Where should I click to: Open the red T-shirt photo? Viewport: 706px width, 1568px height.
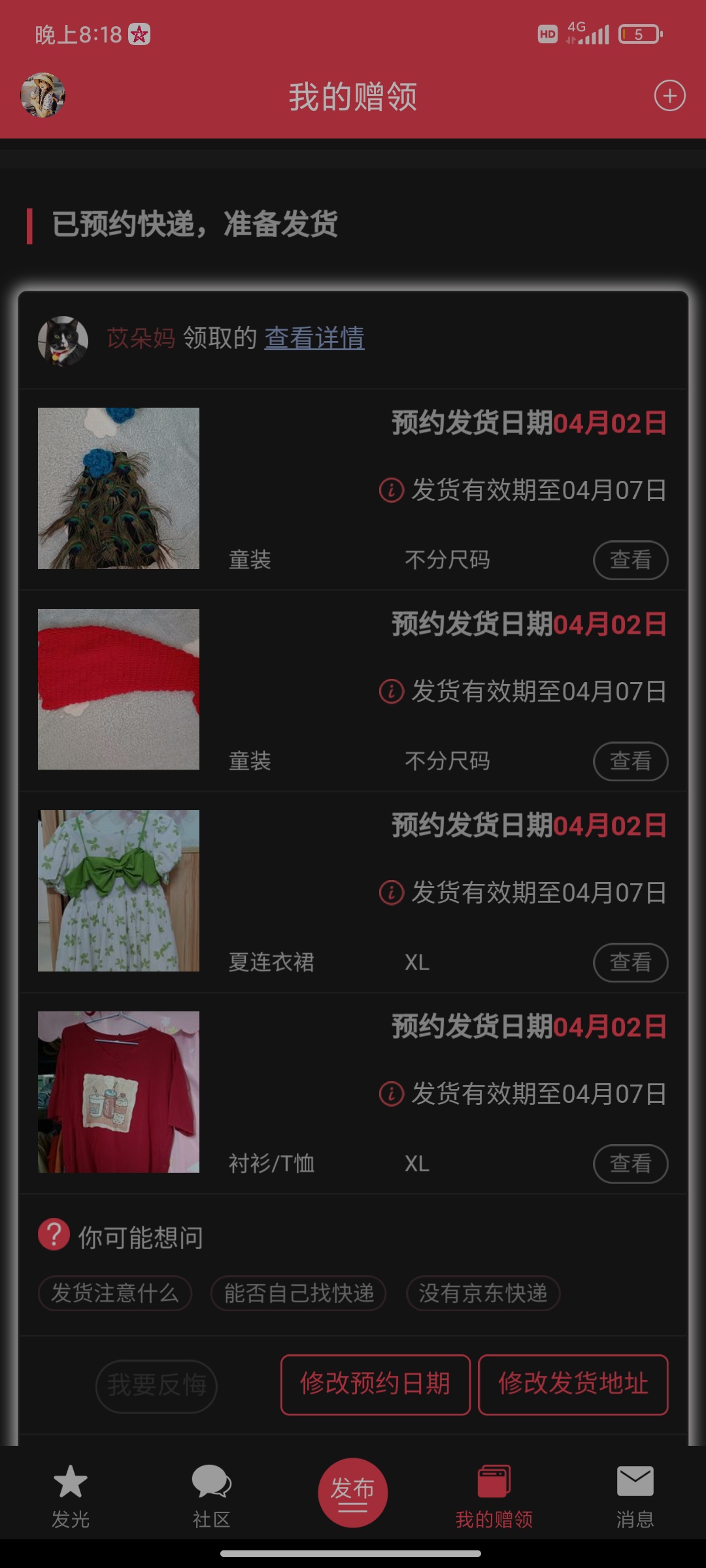(x=118, y=1092)
